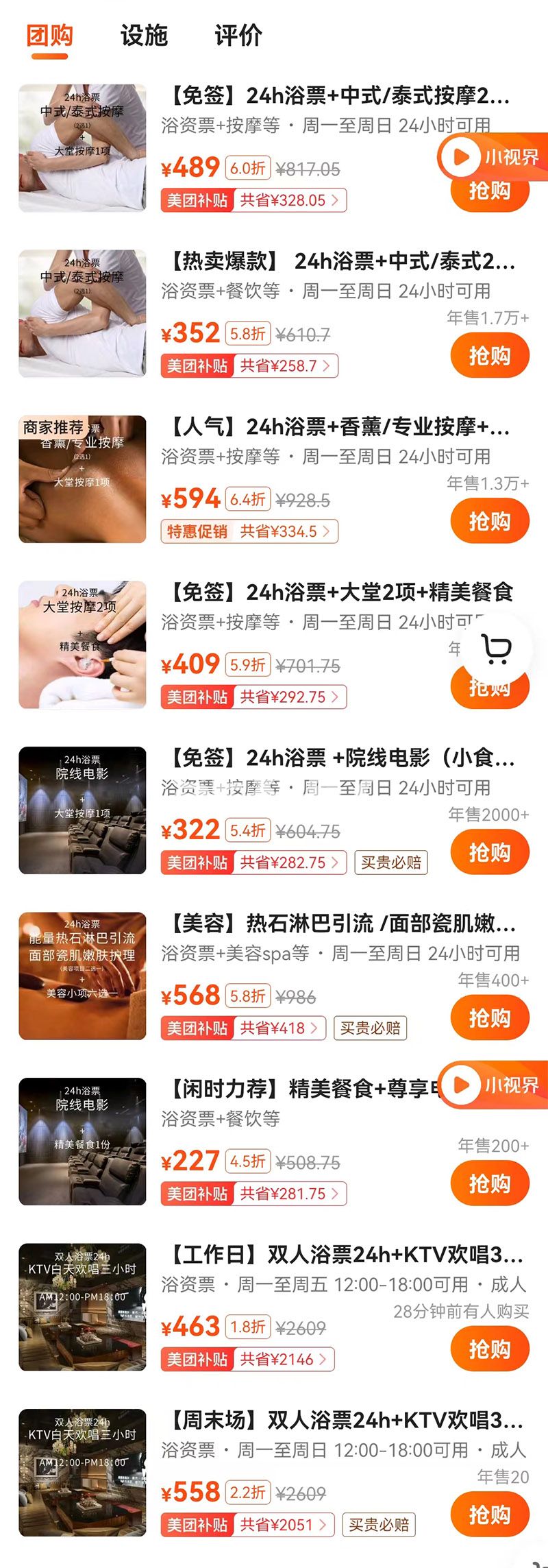This screenshot has height=1568, width=548.
Task: Open the 免签 大堂2项+精美餐食 deal thumbnail
Action: point(82,644)
